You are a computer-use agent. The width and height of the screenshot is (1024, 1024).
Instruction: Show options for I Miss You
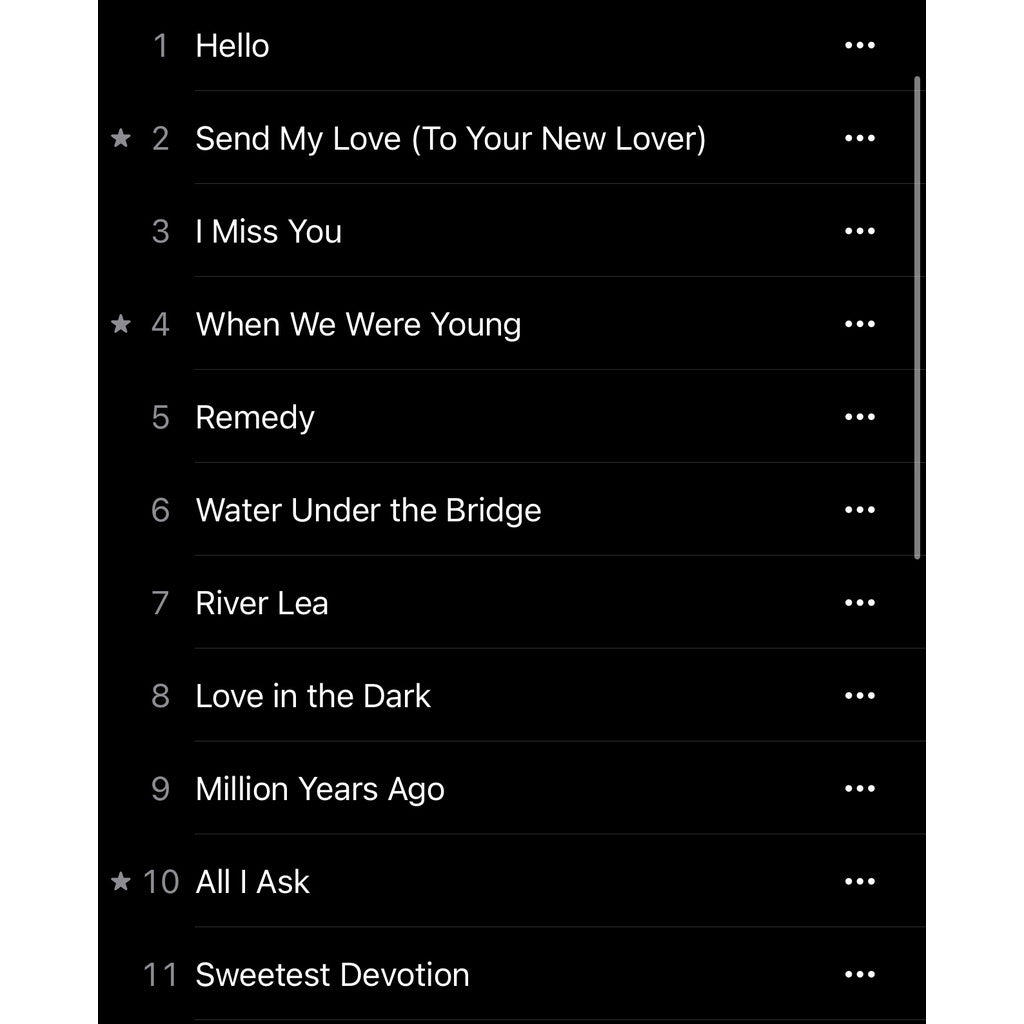(x=860, y=232)
